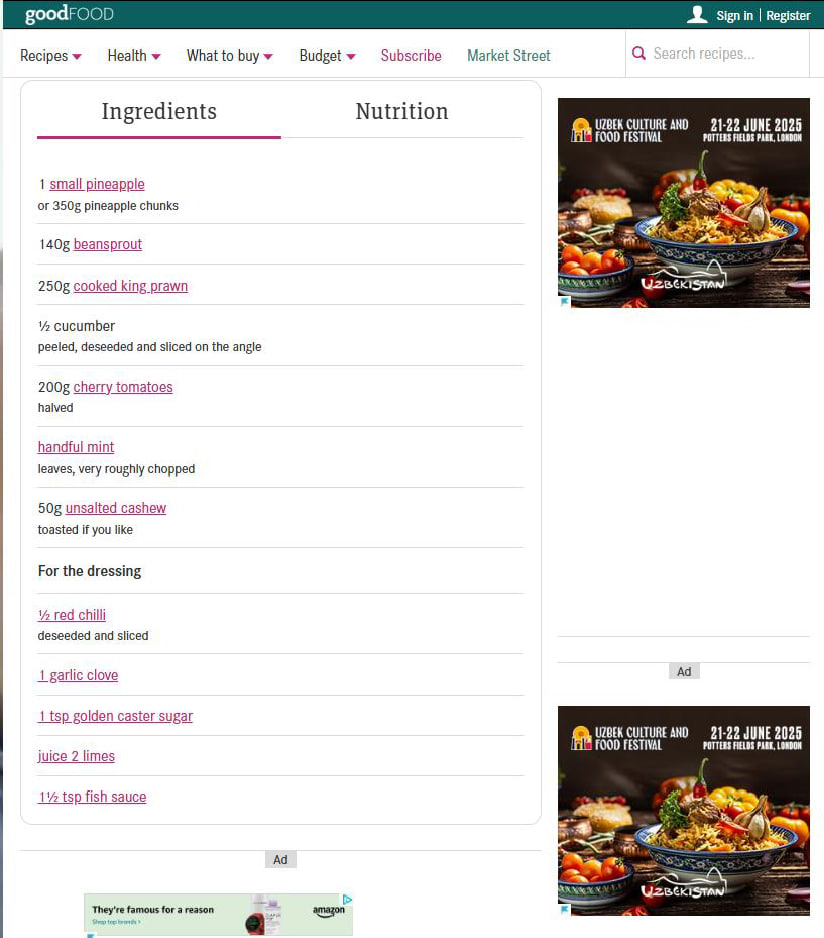Screen dimensions: 824x938
Task: Open the 1½ tsp fish sauce link
Action: pyautogui.click(x=92, y=797)
